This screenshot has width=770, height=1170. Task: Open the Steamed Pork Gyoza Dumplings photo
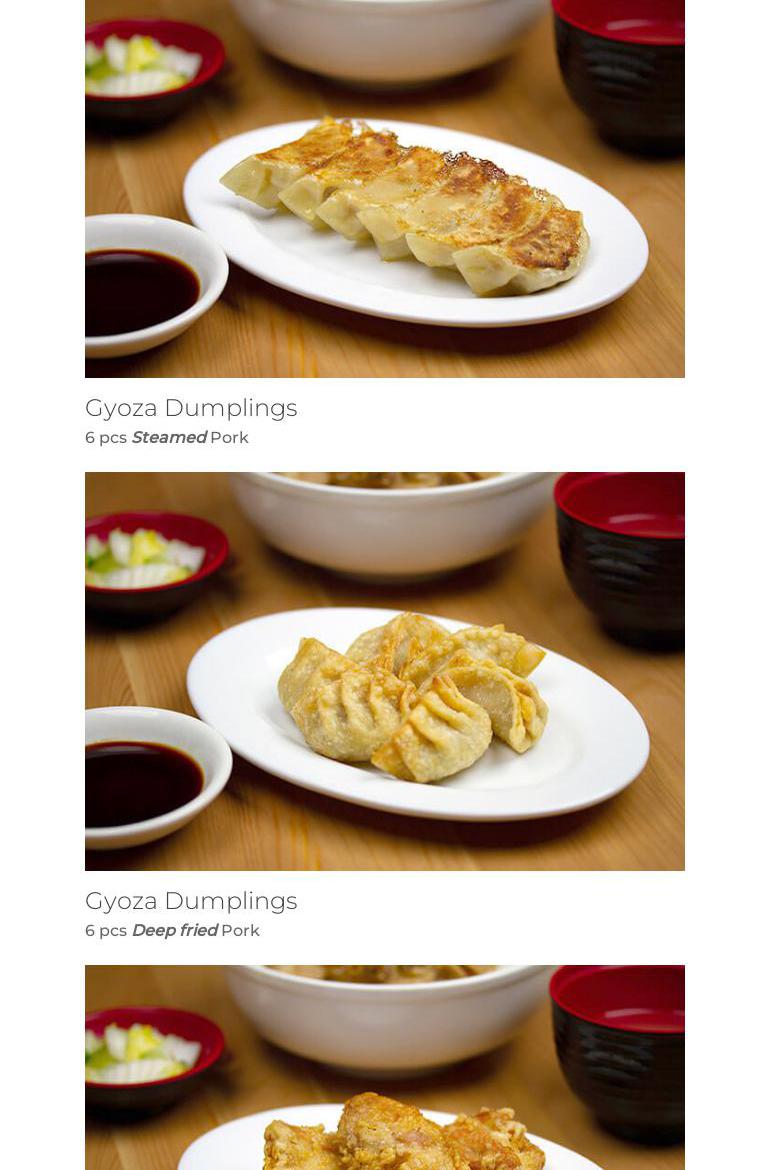pos(385,190)
